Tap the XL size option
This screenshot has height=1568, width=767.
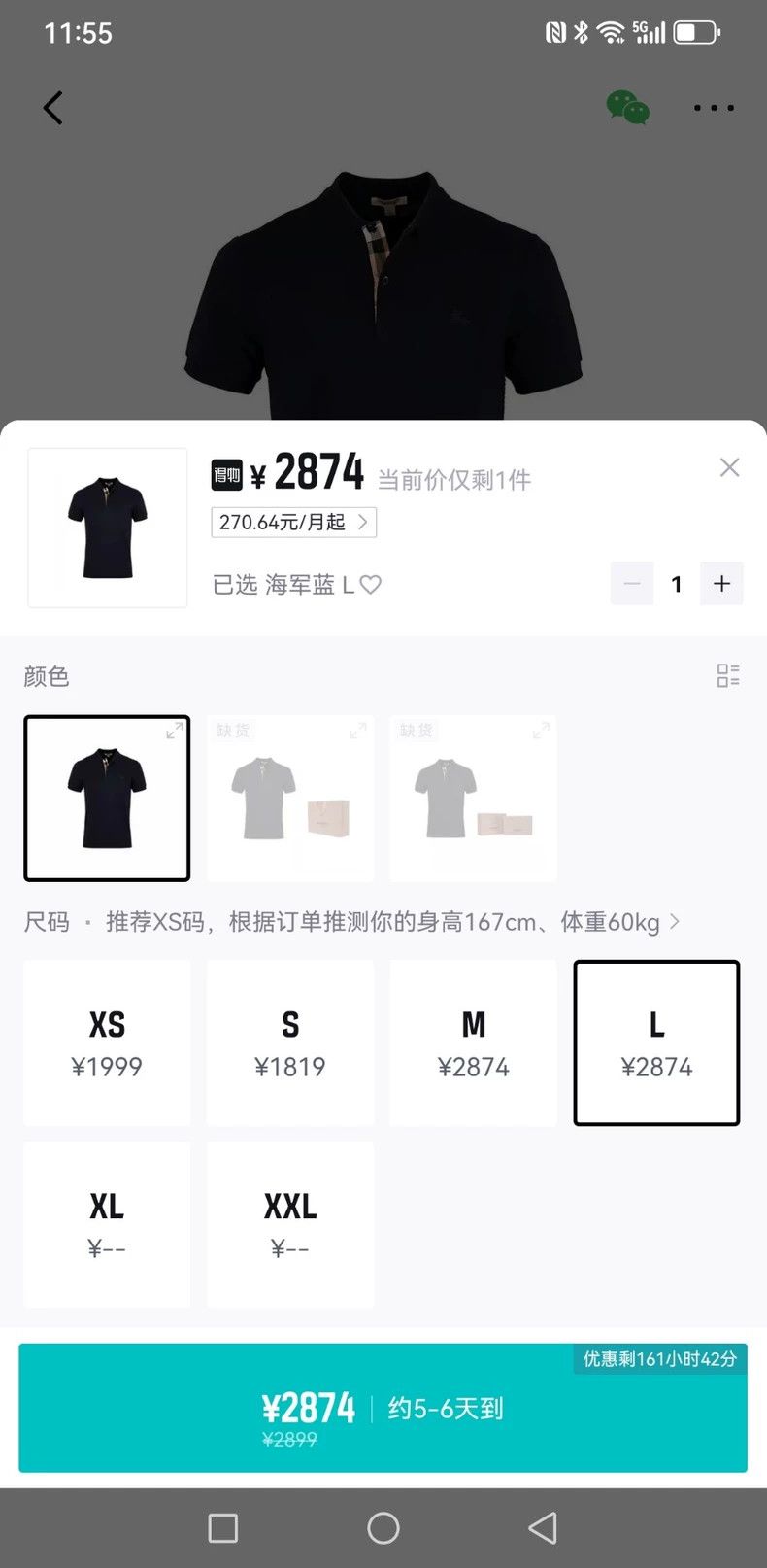[x=107, y=1224]
